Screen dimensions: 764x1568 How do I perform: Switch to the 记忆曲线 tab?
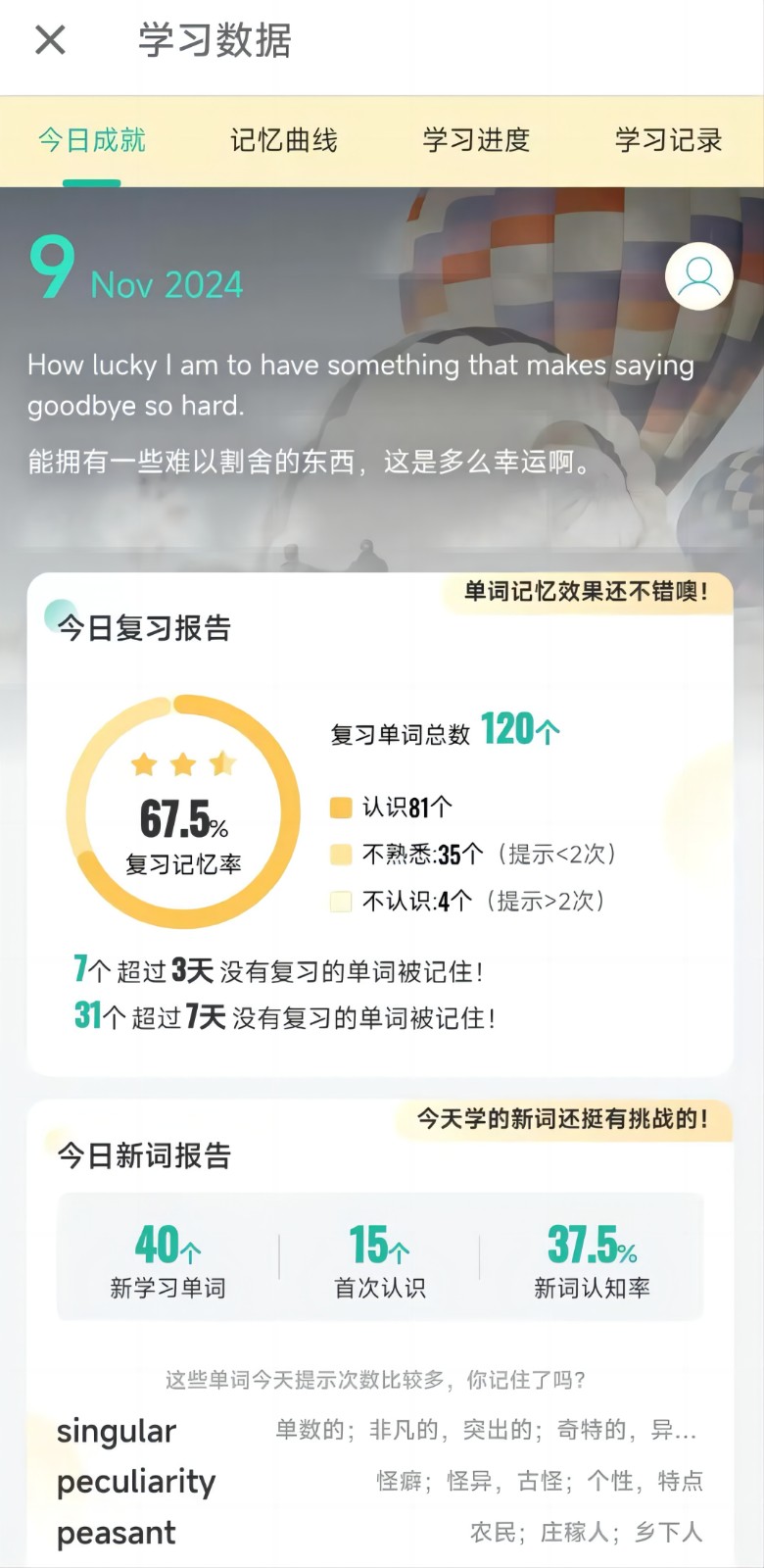(284, 141)
